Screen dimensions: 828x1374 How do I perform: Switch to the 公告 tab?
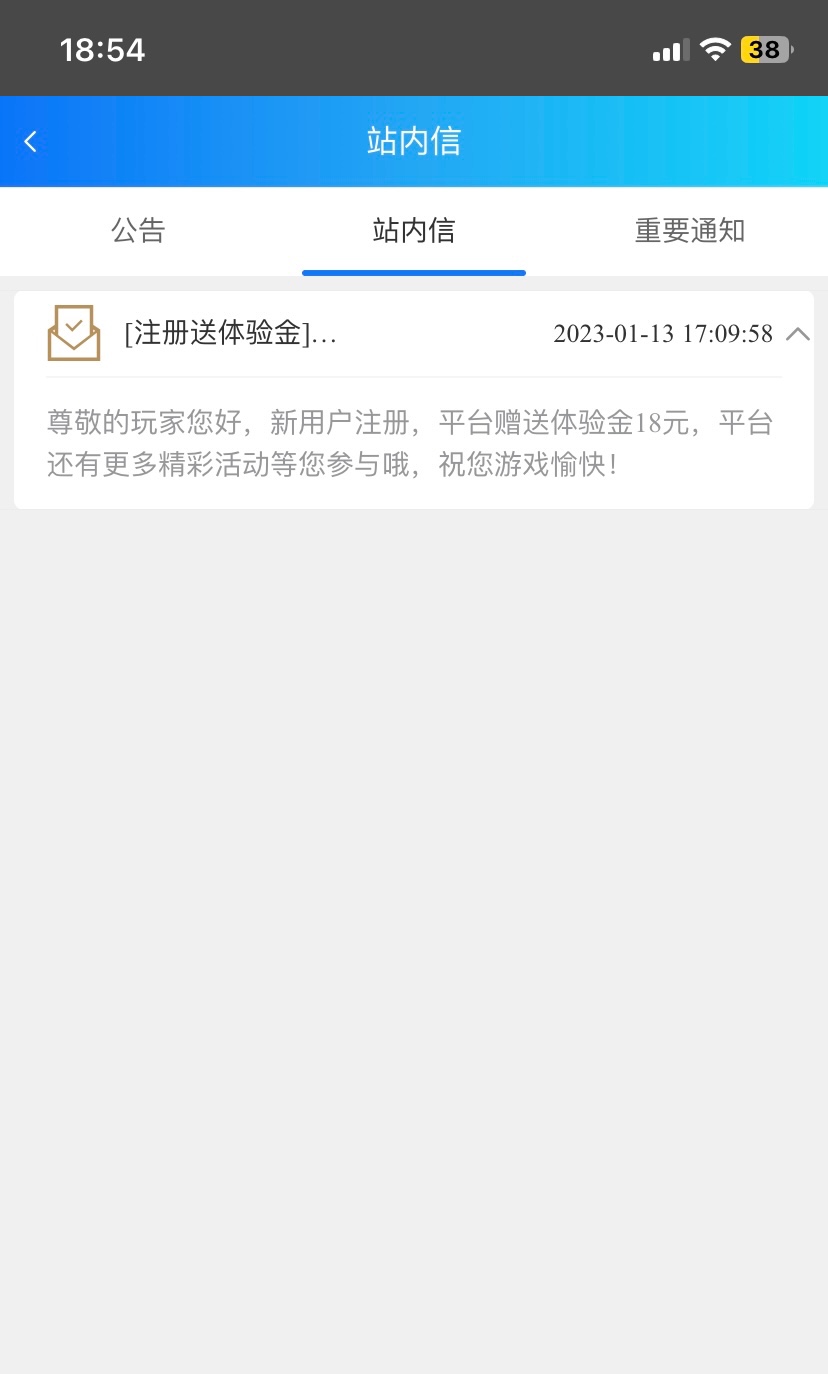pos(138,231)
